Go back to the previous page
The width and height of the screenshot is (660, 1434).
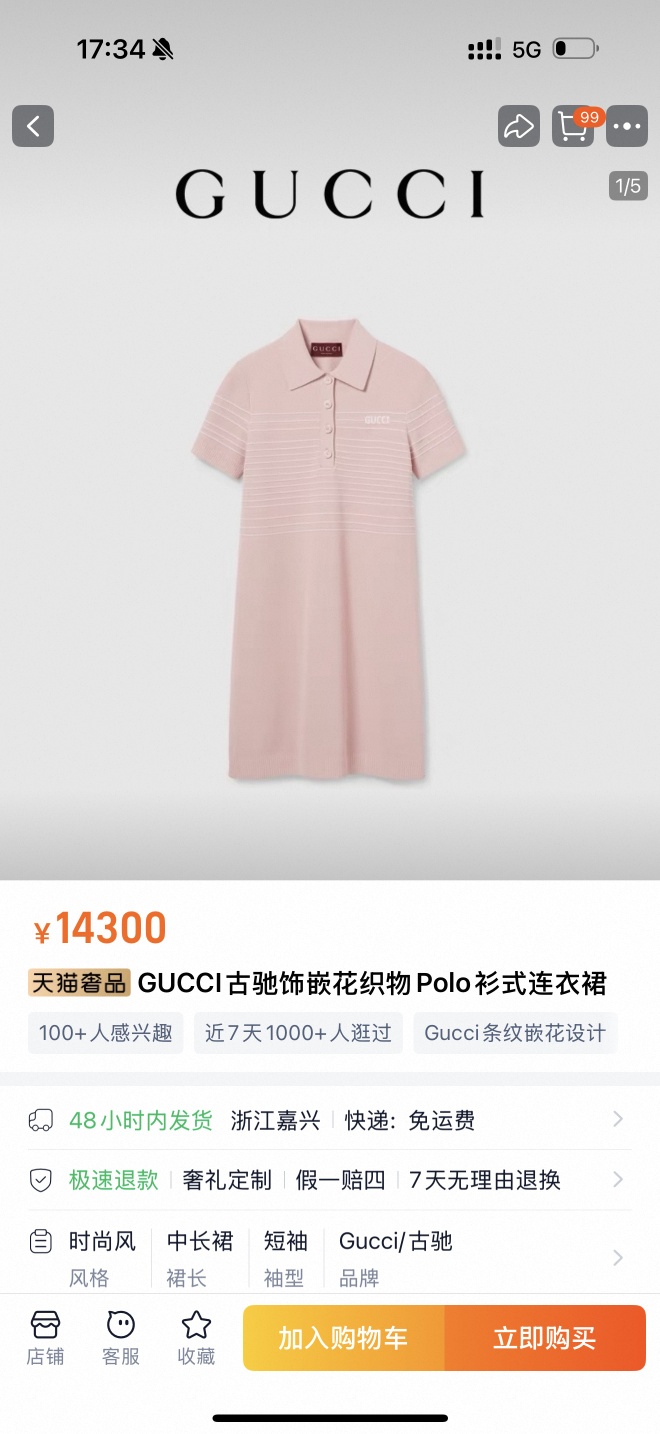(33, 127)
